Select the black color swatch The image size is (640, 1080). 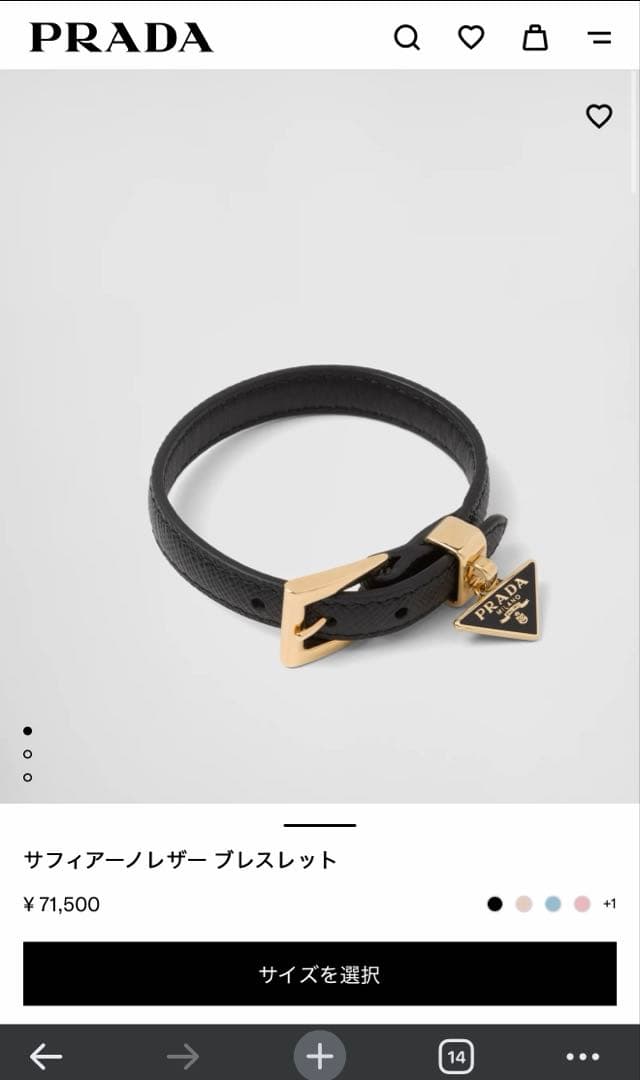(495, 904)
